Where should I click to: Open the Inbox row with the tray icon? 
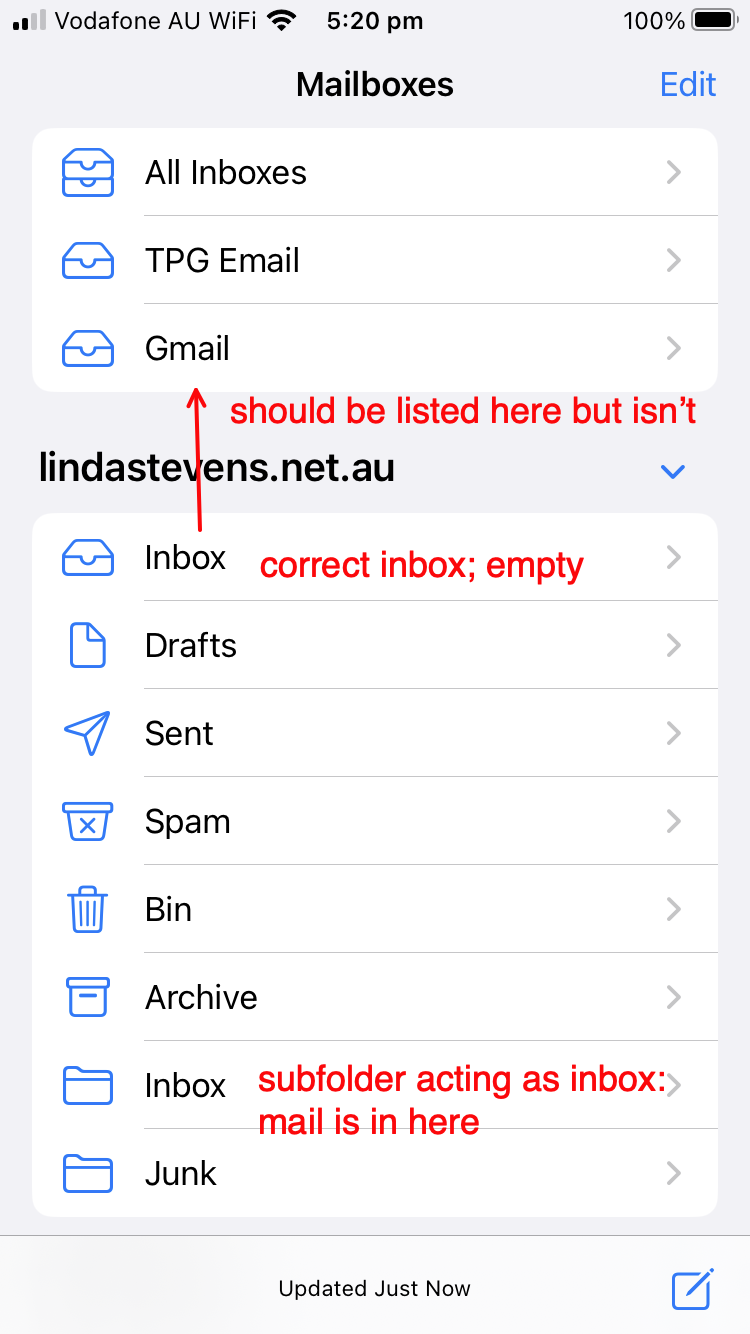coord(375,557)
